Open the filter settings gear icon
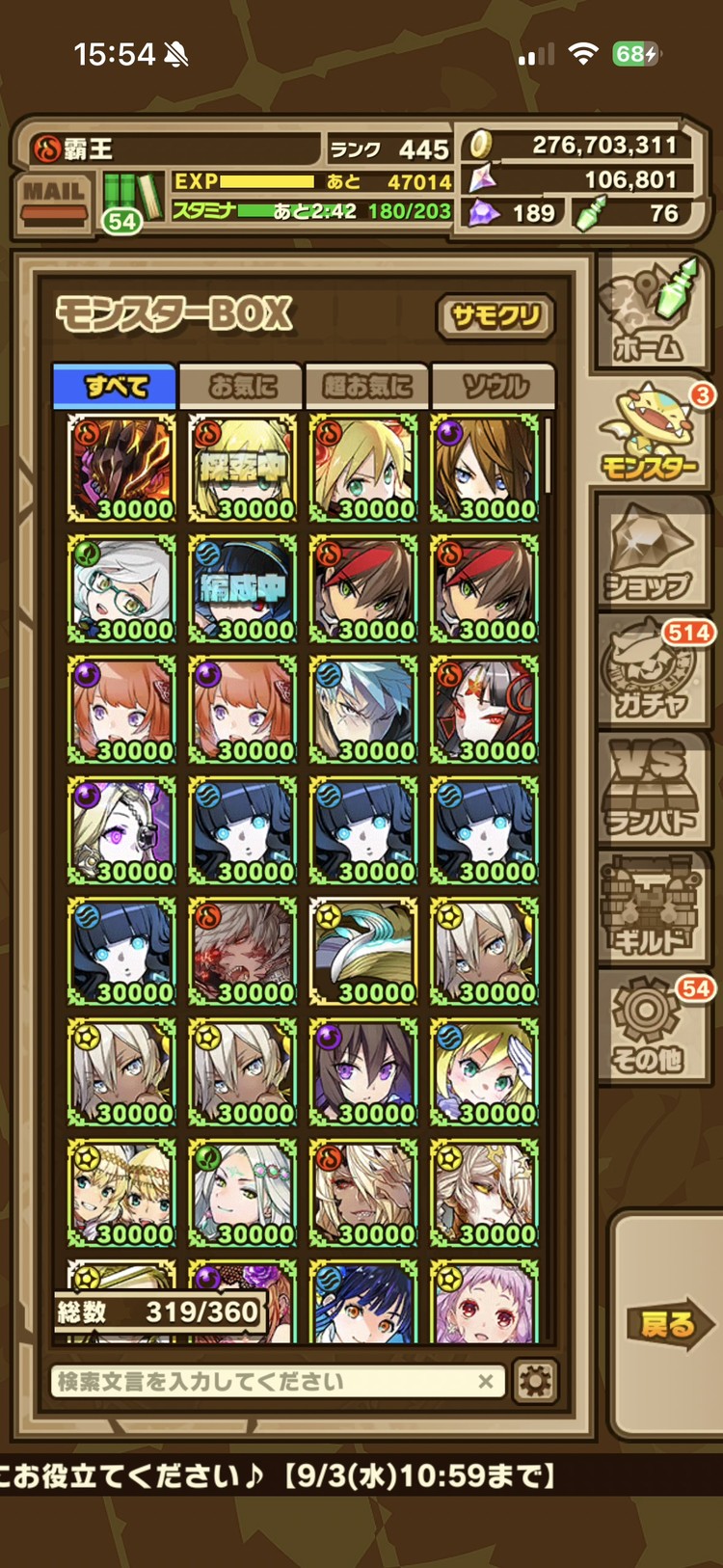723x1568 pixels. [x=536, y=1382]
